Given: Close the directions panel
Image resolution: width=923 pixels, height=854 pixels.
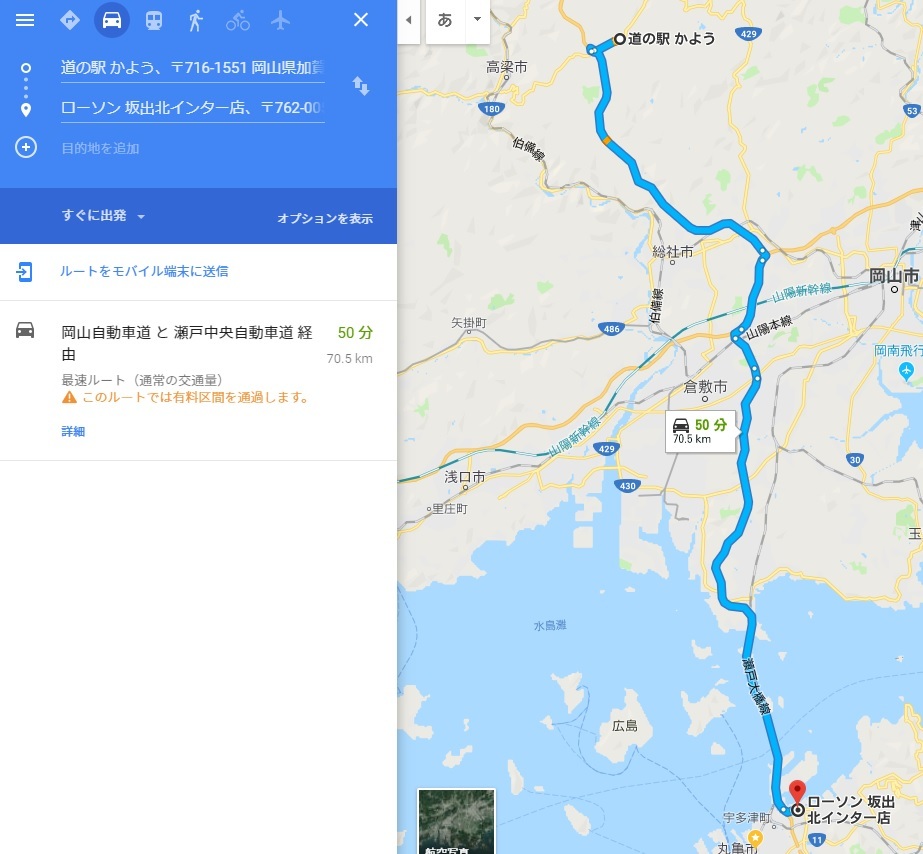Looking at the screenshot, I should (x=361, y=20).
